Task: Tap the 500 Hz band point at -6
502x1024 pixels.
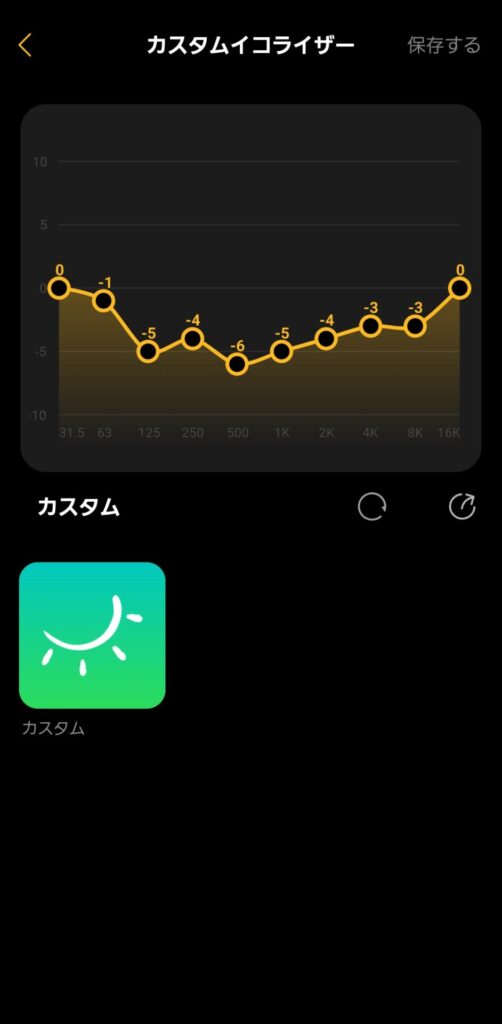Action: tap(237, 364)
